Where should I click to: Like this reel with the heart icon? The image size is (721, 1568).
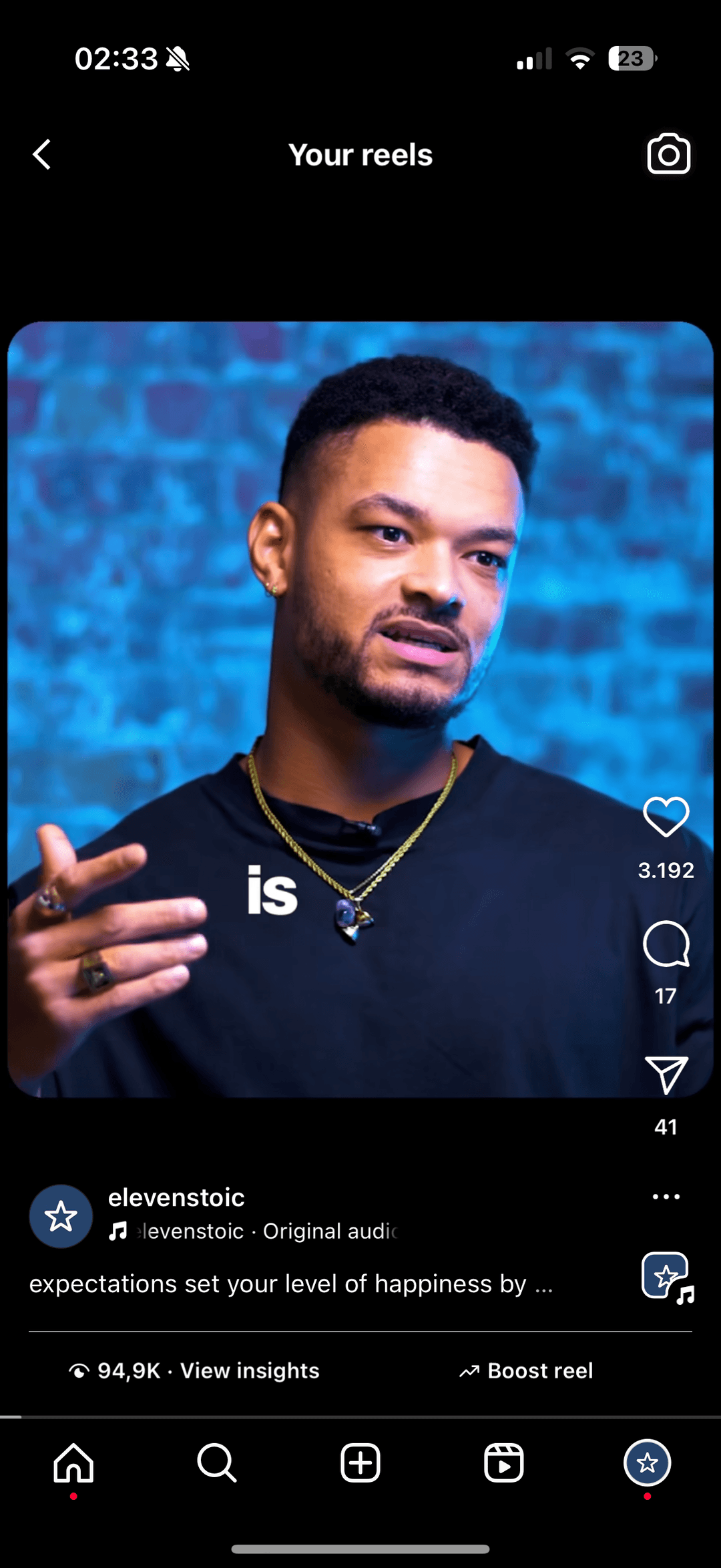pyautogui.click(x=666, y=817)
